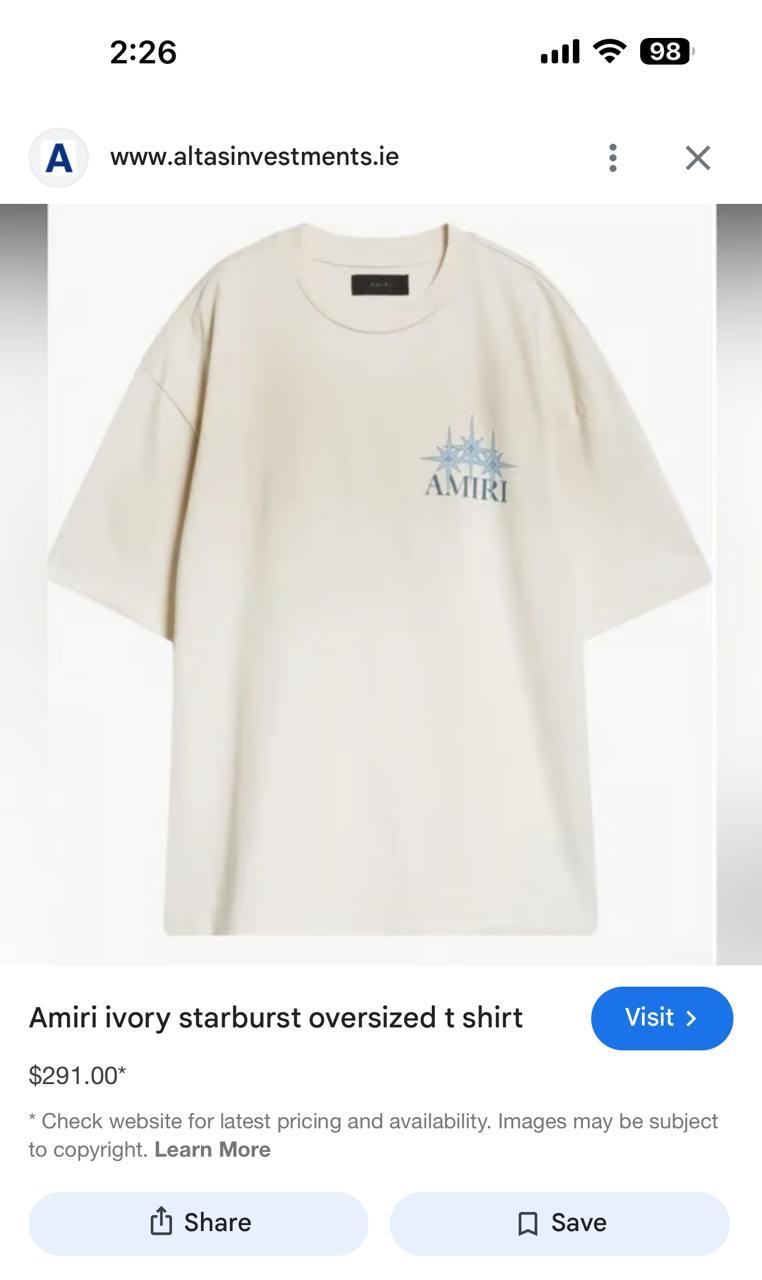Share this Amiri t shirt result

(198, 1223)
